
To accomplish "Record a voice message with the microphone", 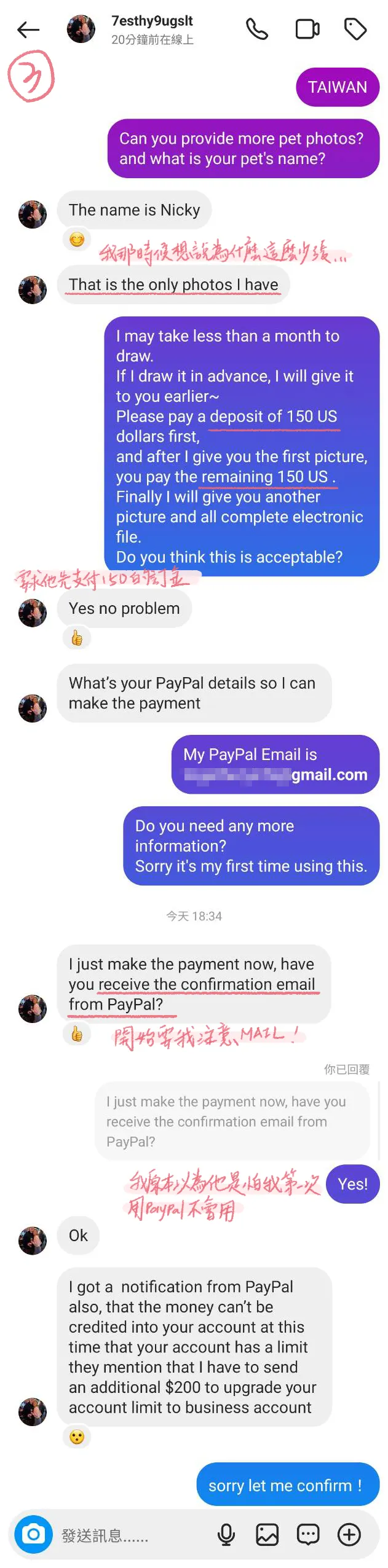I will coord(226,1535).
